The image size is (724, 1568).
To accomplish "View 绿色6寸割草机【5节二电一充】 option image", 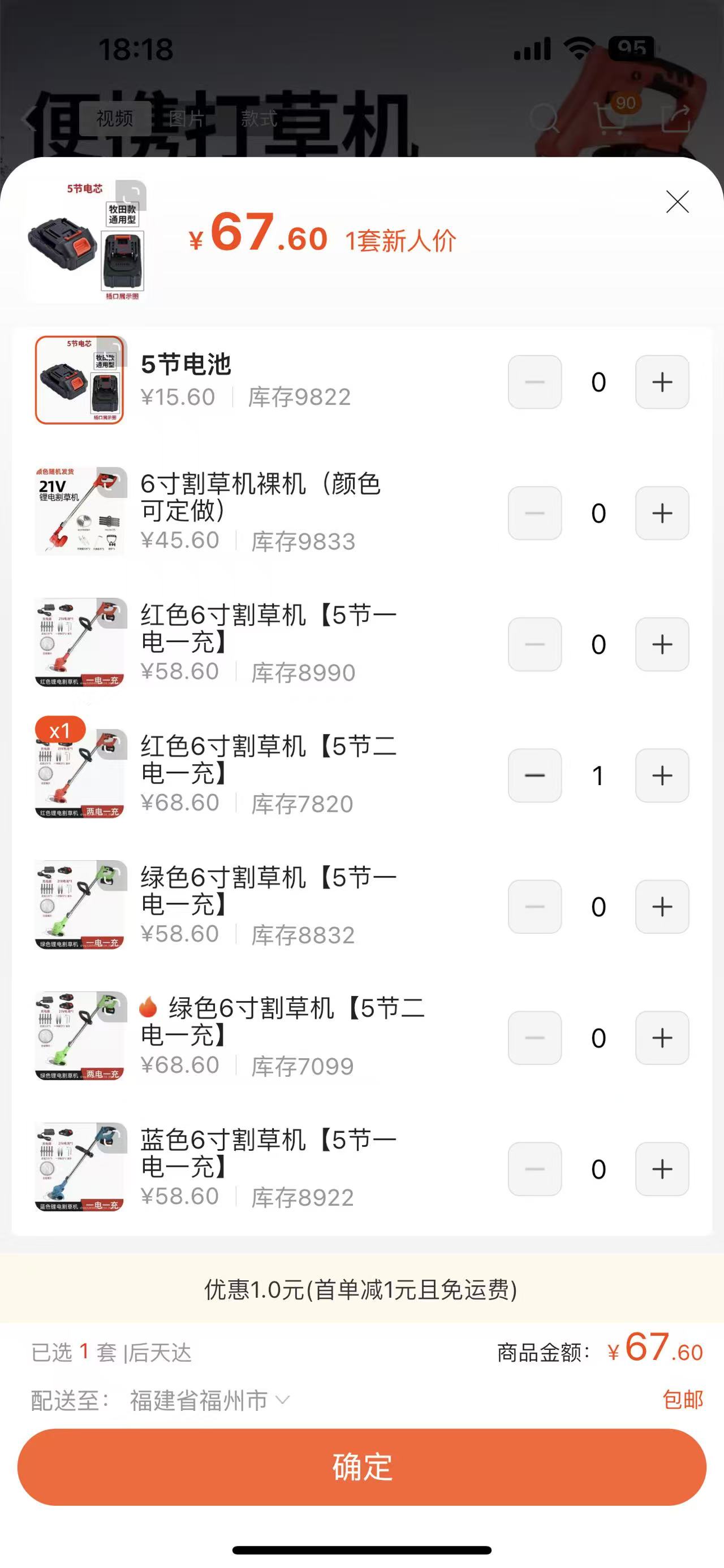I will pos(80,1036).
